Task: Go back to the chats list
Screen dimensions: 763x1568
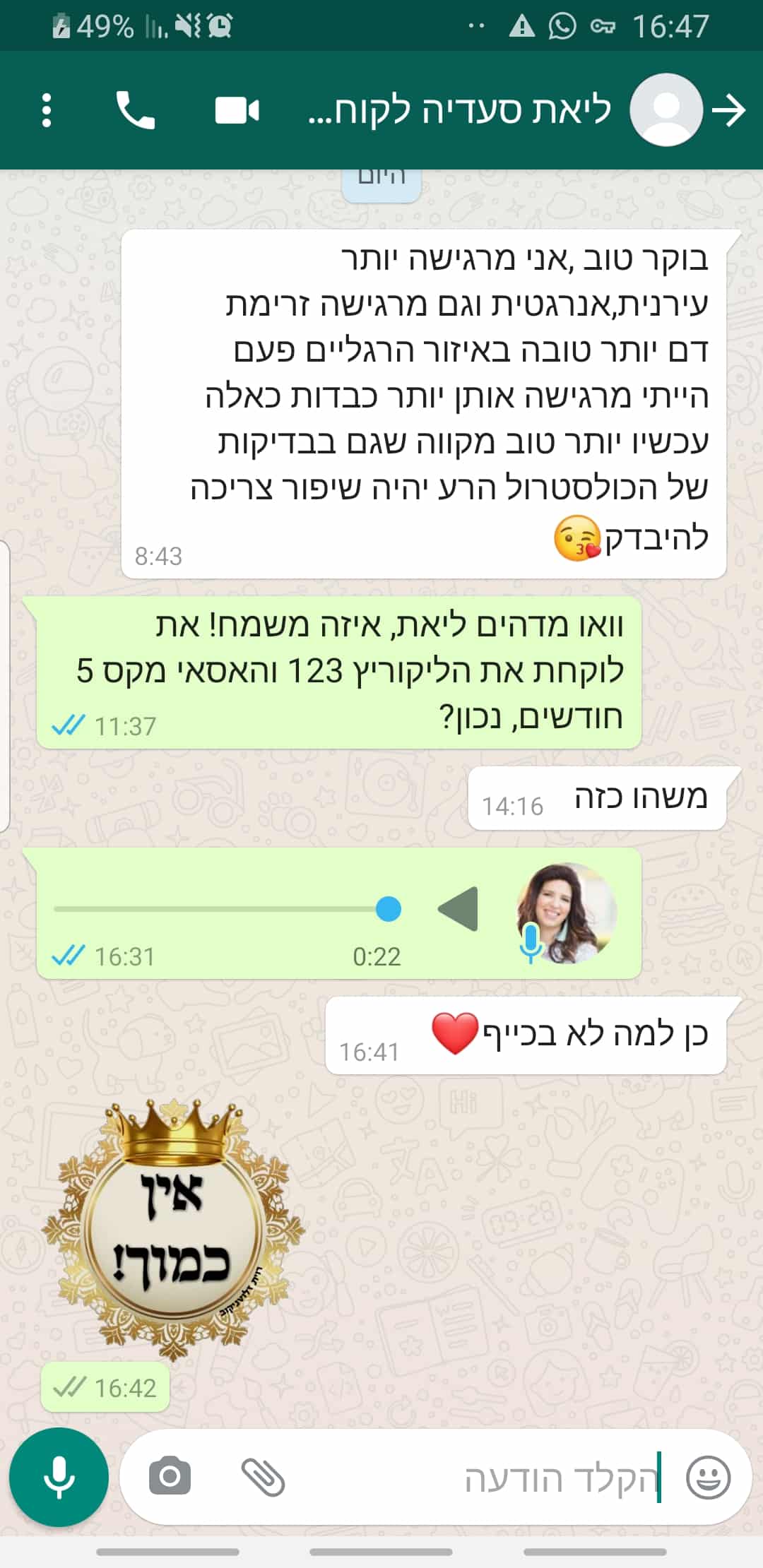Action: coord(729,111)
